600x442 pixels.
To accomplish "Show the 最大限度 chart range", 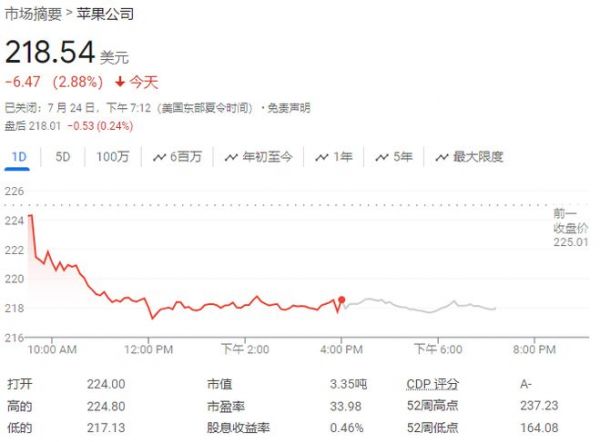I will (x=468, y=156).
